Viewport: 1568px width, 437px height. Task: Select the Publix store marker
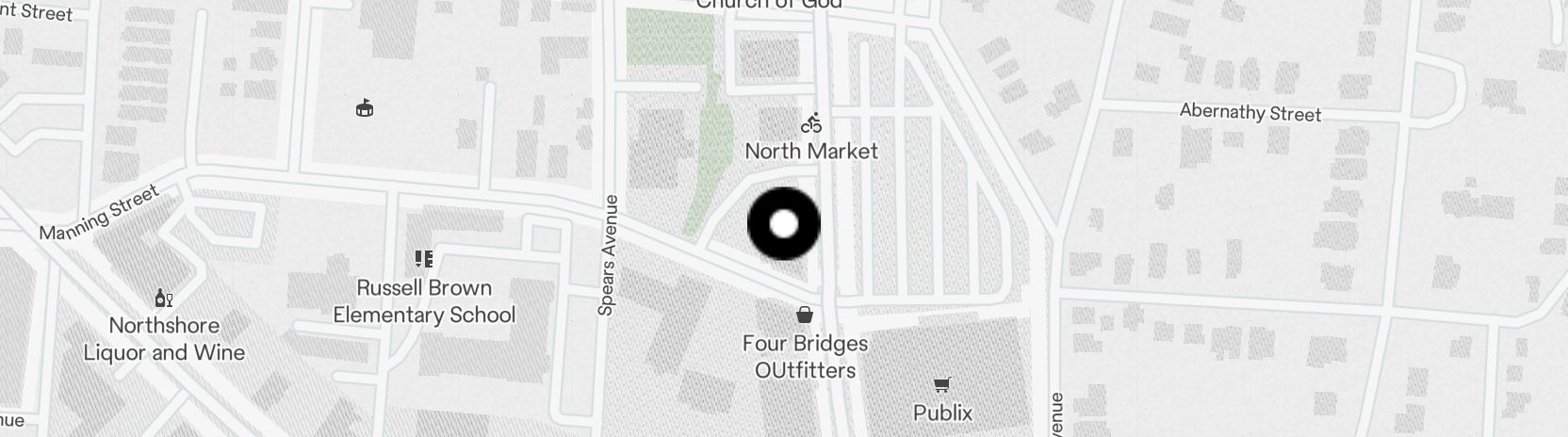click(941, 384)
